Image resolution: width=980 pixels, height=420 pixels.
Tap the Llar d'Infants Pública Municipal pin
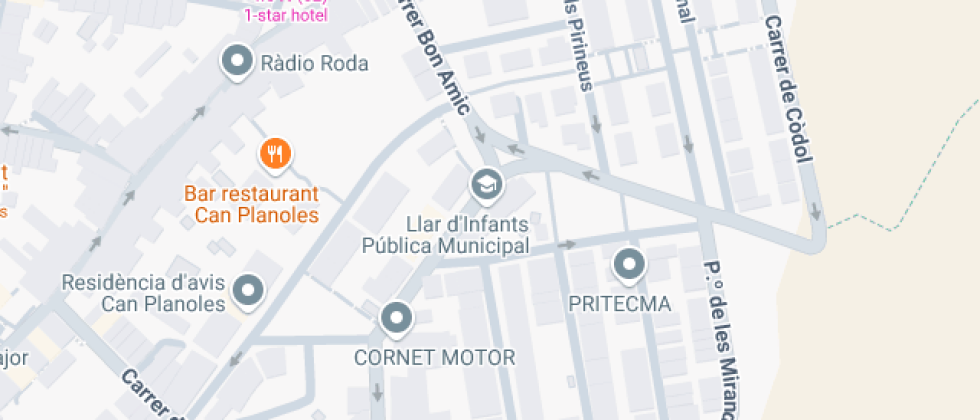pos(487,183)
